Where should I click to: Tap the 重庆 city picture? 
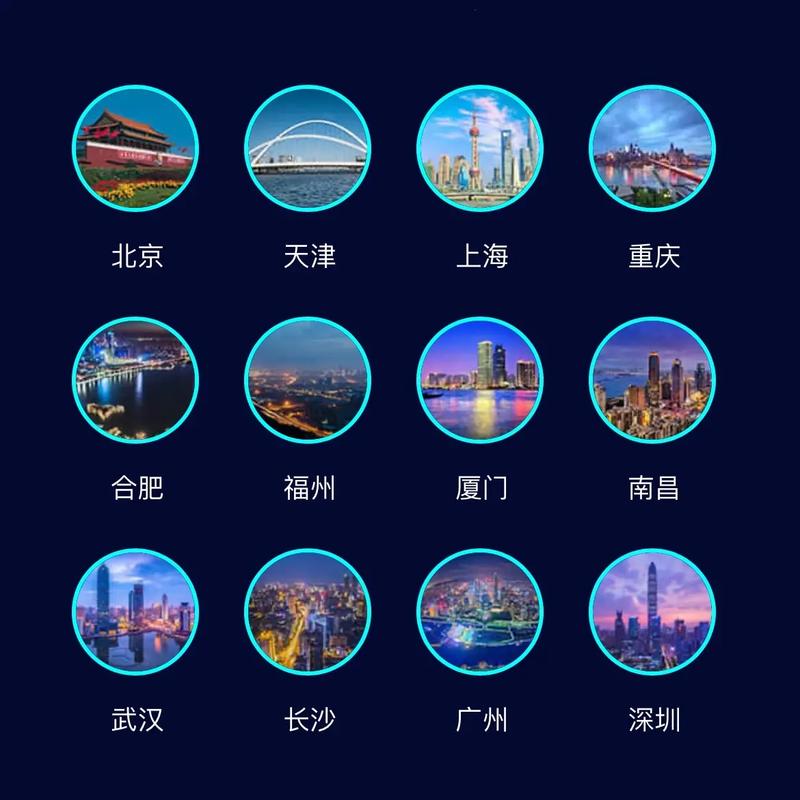(x=652, y=148)
